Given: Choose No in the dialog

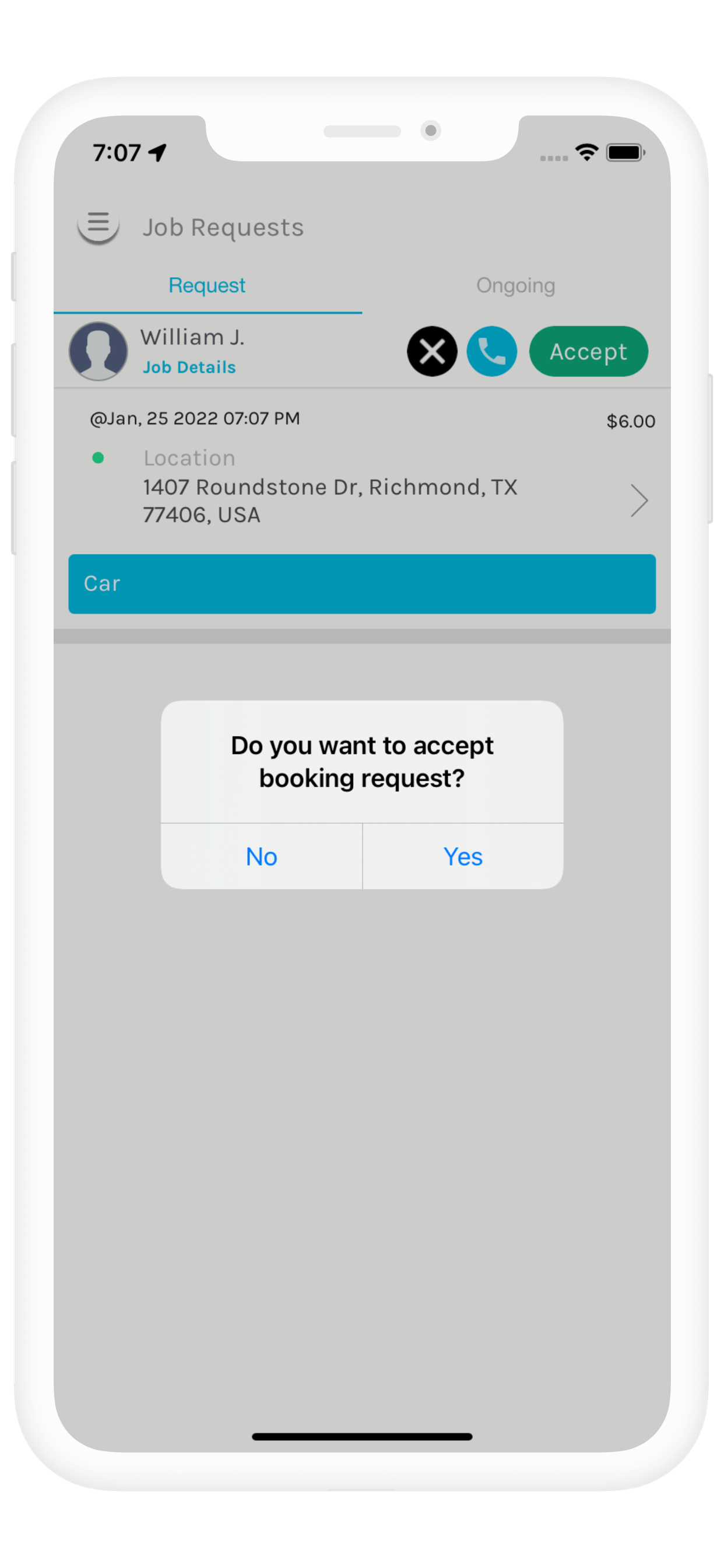Looking at the screenshot, I should (262, 856).
